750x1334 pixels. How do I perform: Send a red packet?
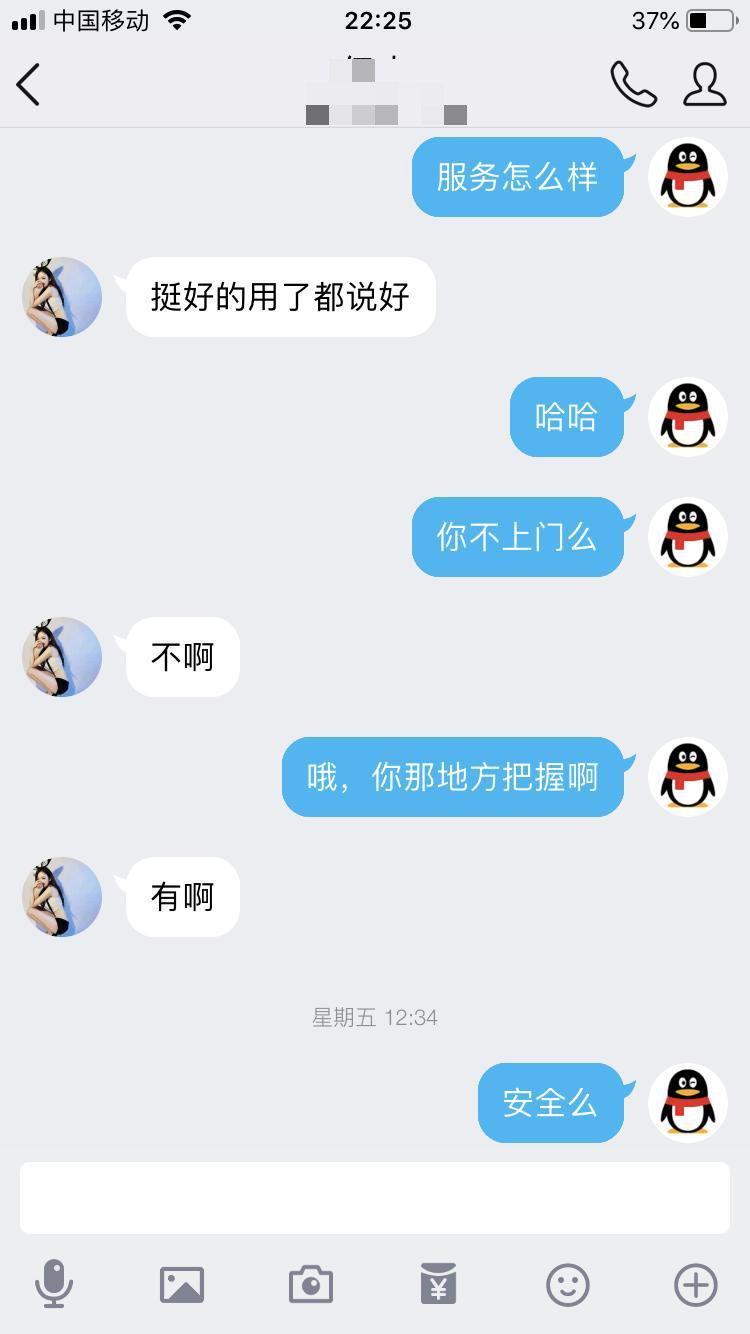(x=439, y=1284)
